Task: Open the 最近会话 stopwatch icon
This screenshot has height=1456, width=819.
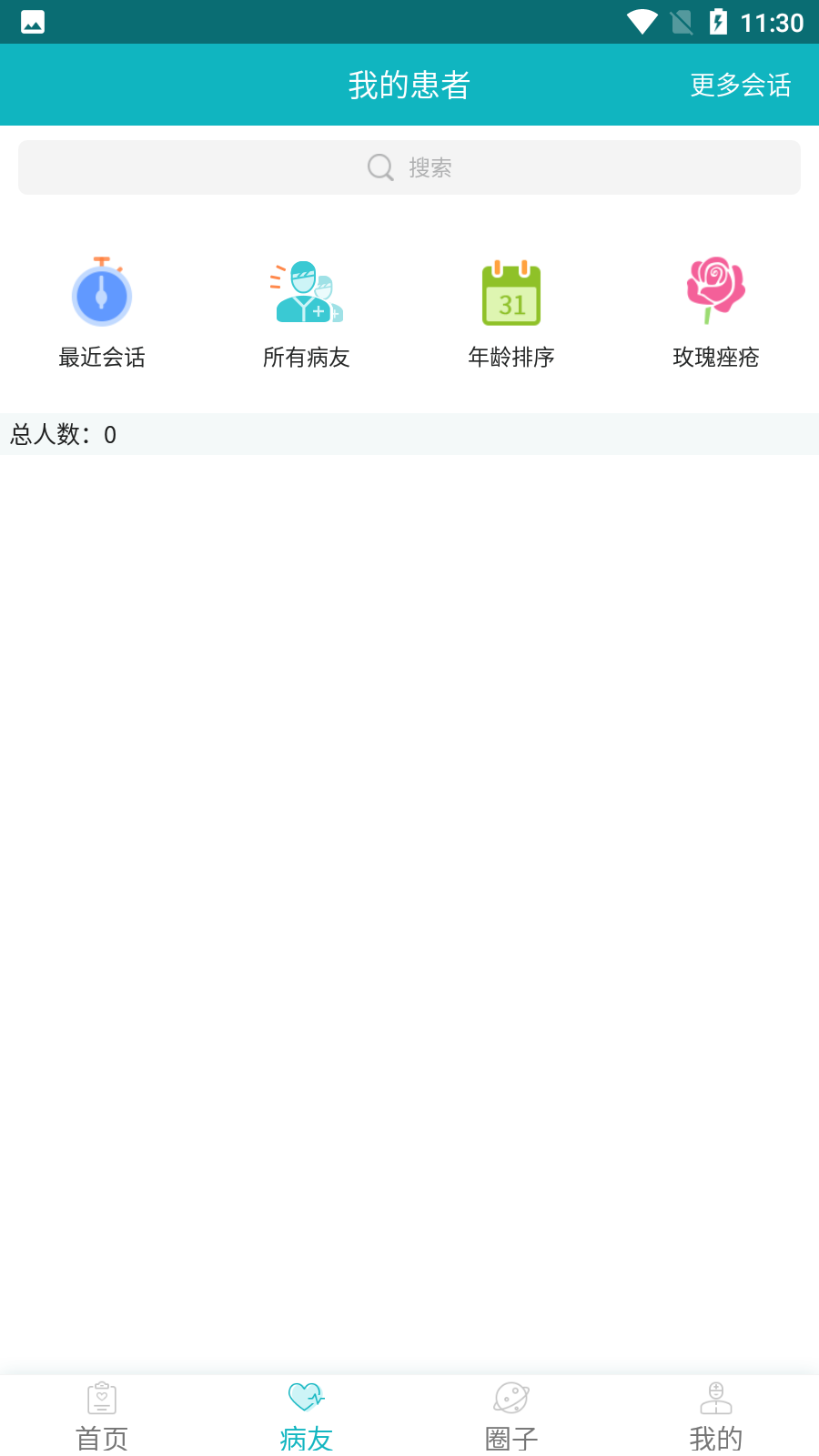Action: (x=102, y=293)
